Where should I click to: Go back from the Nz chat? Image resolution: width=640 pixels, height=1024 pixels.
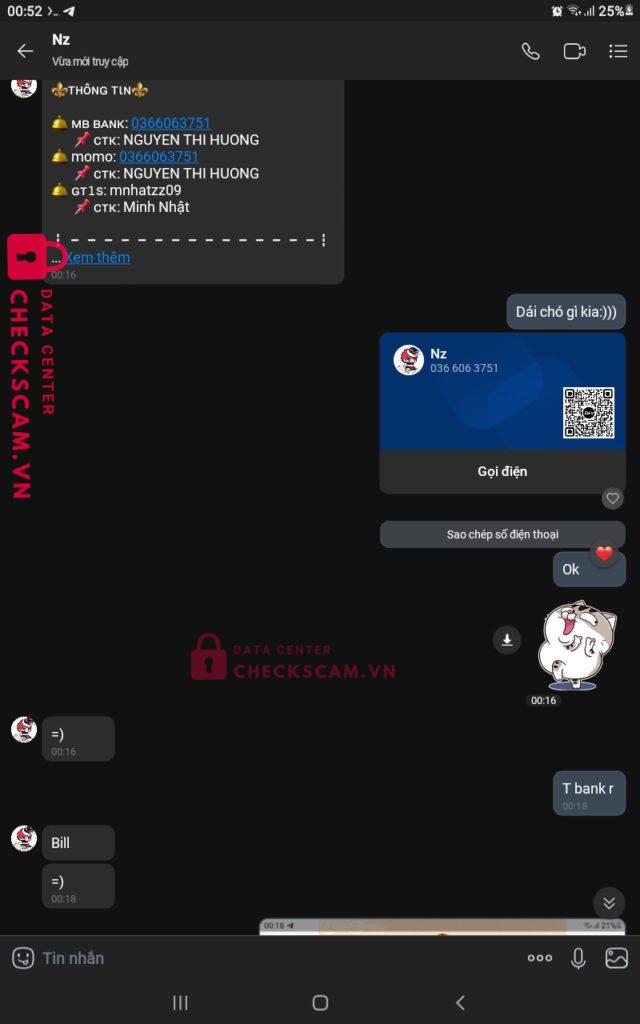[25, 51]
